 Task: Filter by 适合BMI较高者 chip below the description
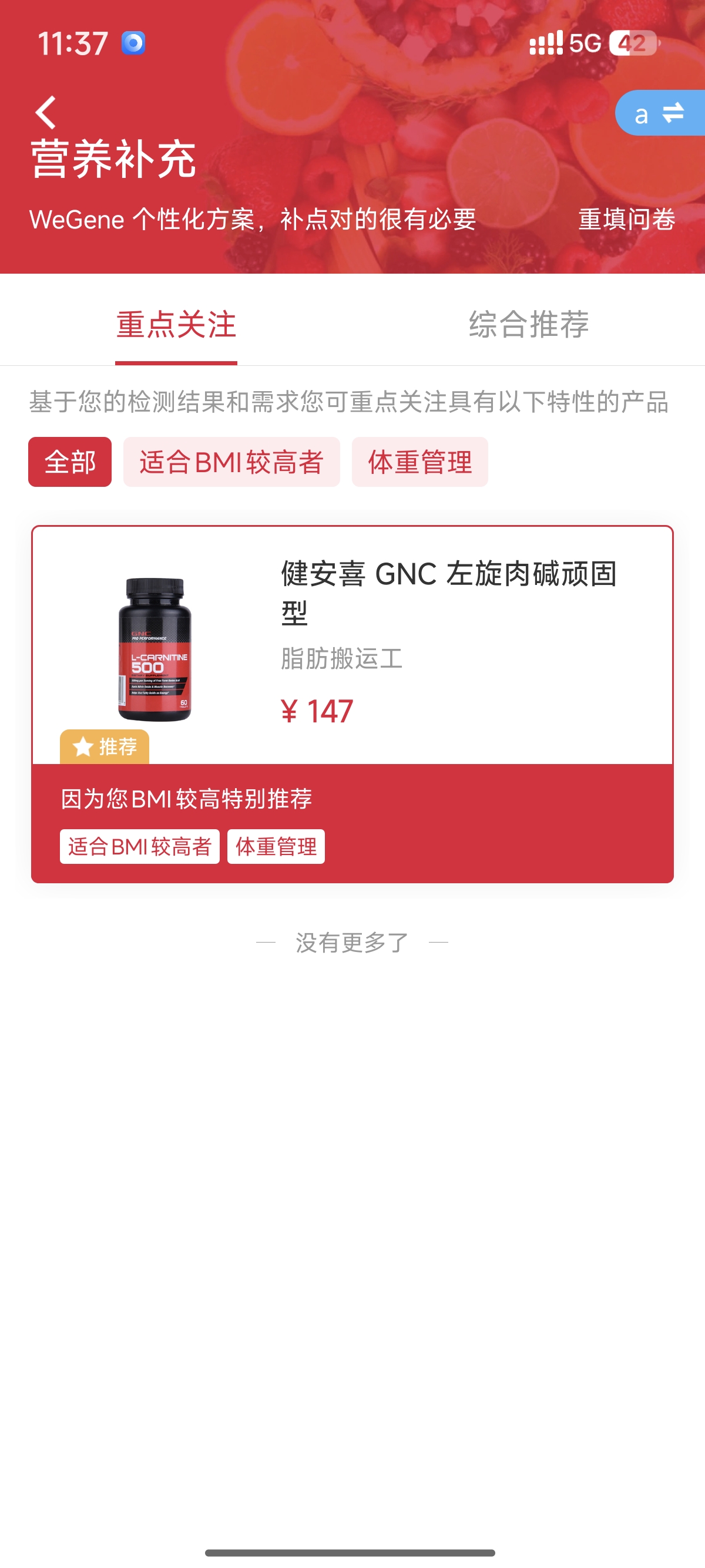tap(231, 462)
